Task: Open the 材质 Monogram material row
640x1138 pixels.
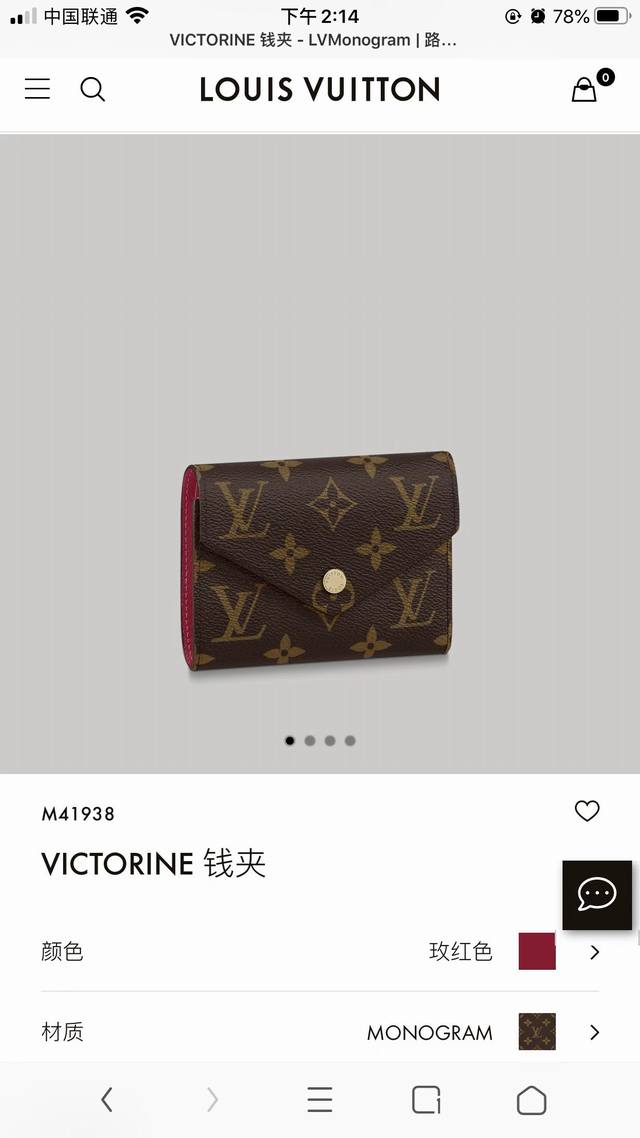Action: tap(320, 1032)
